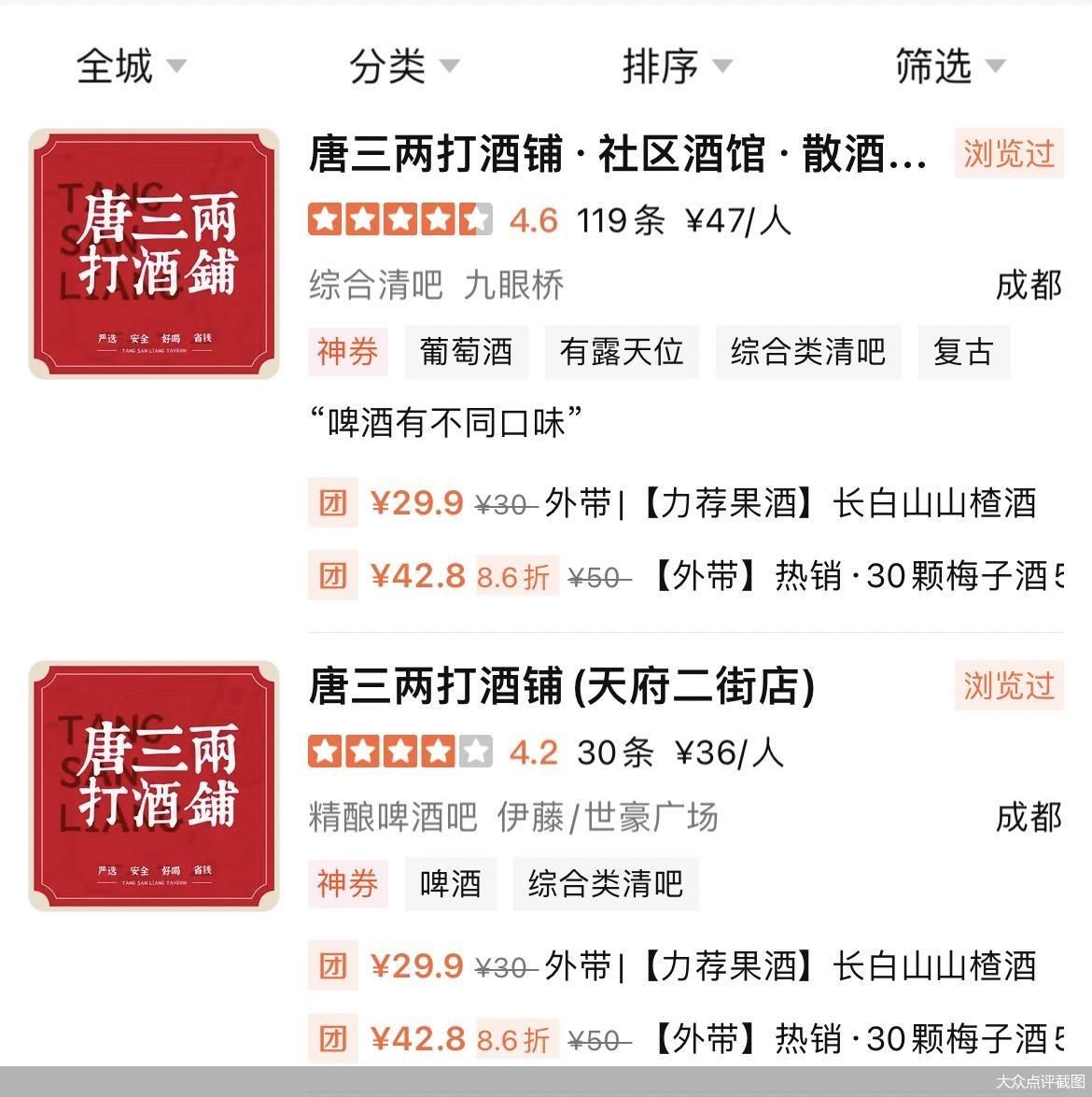View the ¥42.8 梅子酒 deal under 天府二街店

pyautogui.click(x=685, y=1038)
